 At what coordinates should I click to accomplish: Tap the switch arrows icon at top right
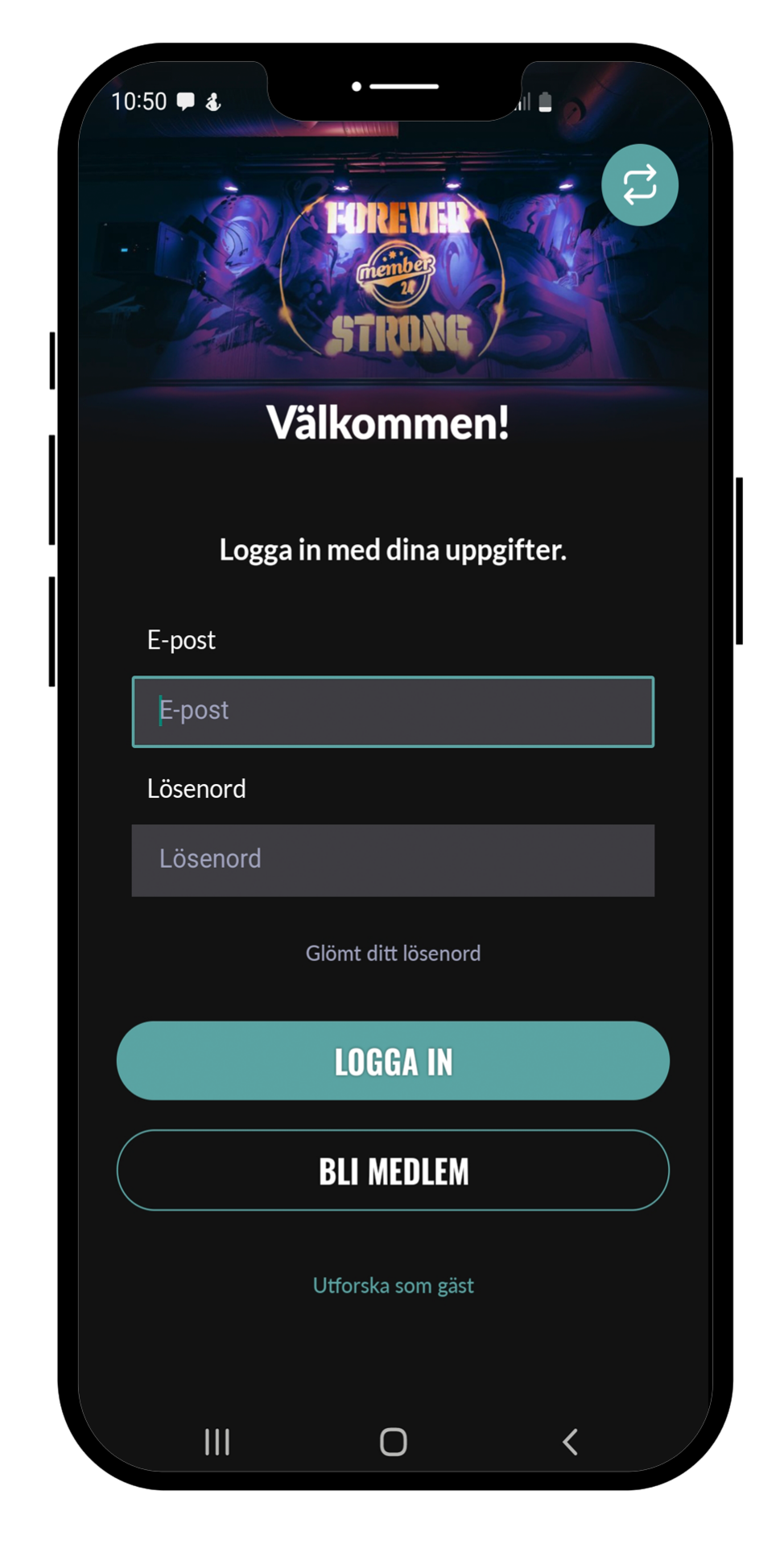[640, 185]
